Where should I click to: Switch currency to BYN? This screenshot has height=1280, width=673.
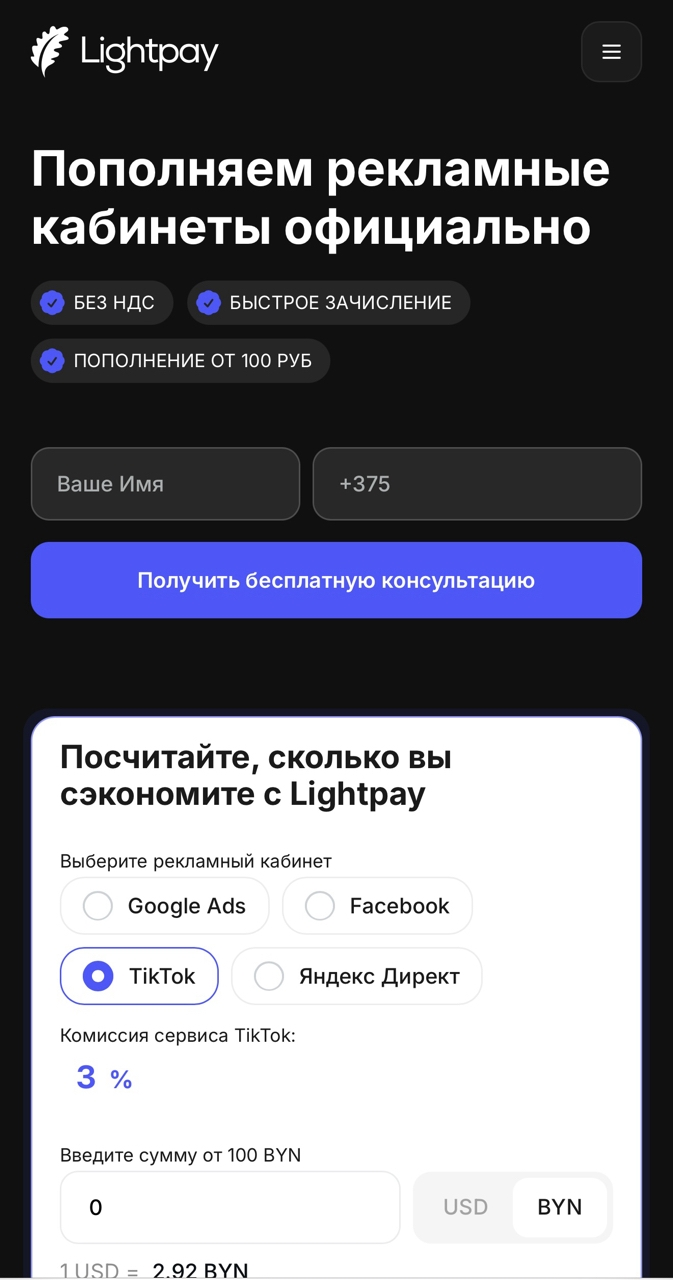point(559,1207)
